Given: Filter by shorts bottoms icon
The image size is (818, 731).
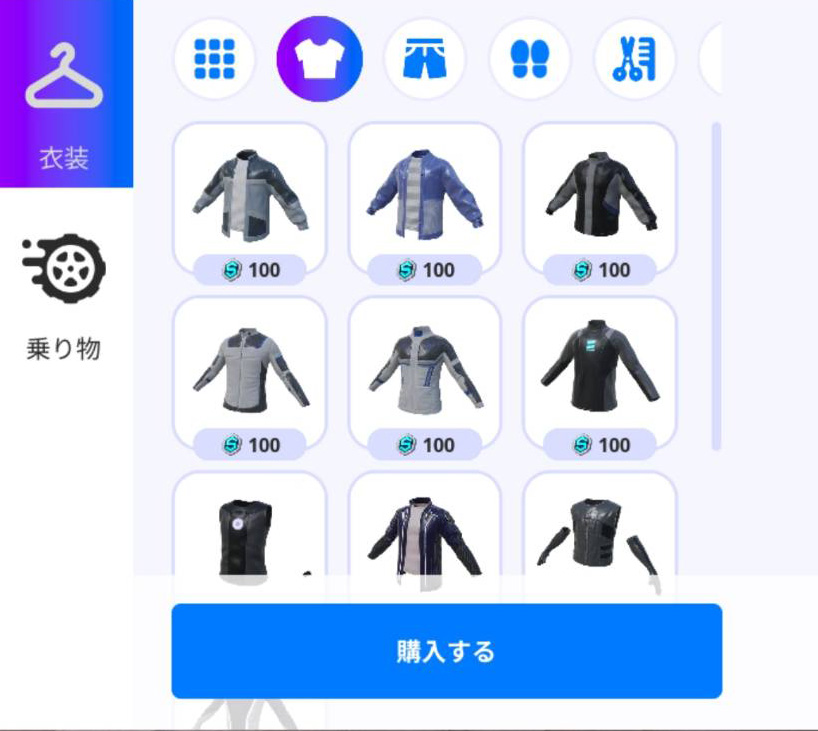Looking at the screenshot, I should pos(425,59).
